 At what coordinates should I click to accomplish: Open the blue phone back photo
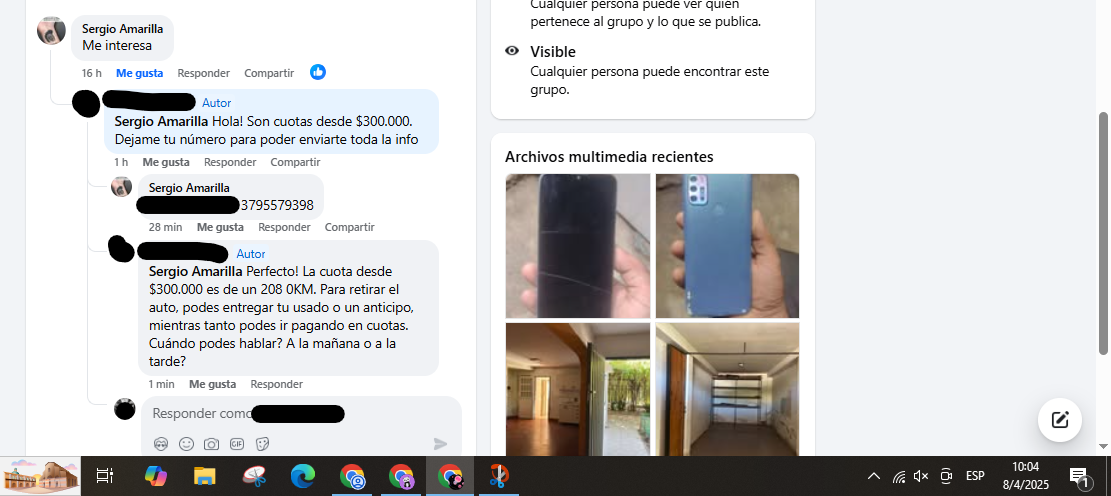point(727,245)
